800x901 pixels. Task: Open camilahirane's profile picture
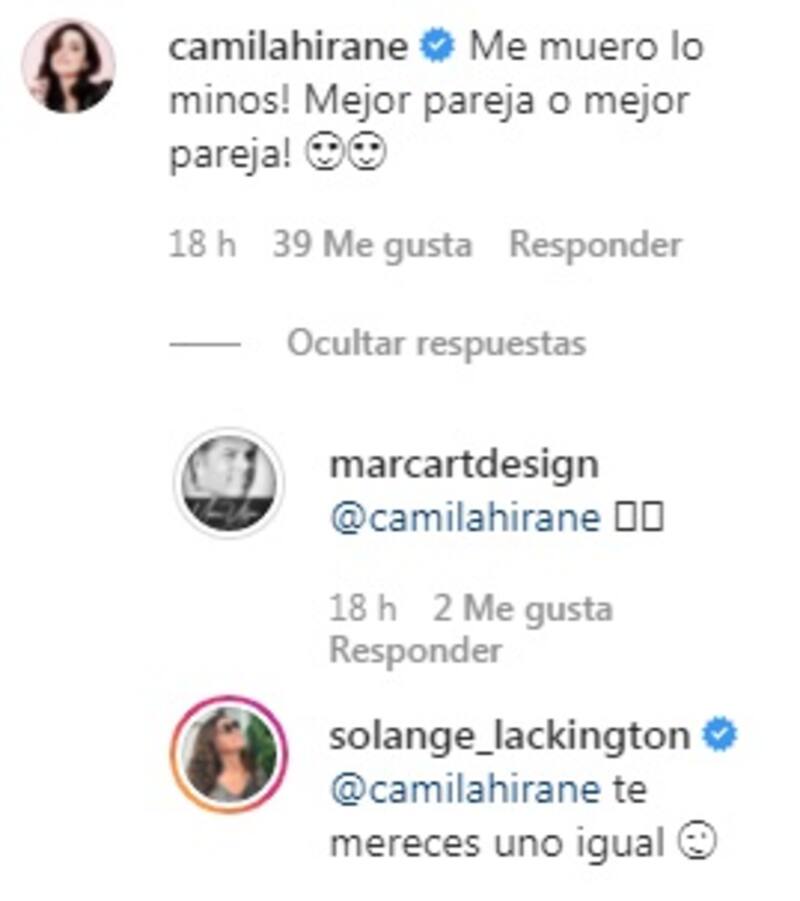(68, 66)
